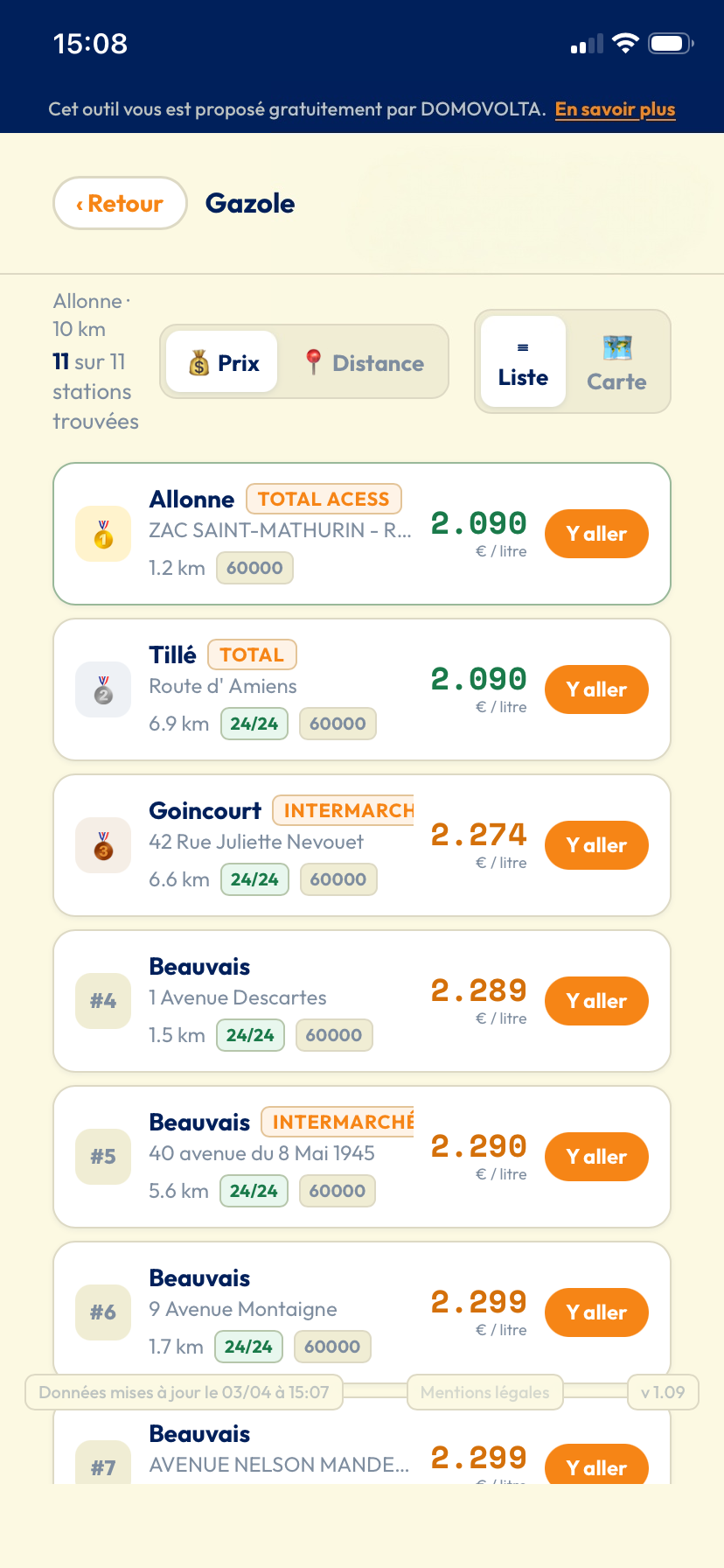Select the map icon next to Carte

click(616, 346)
